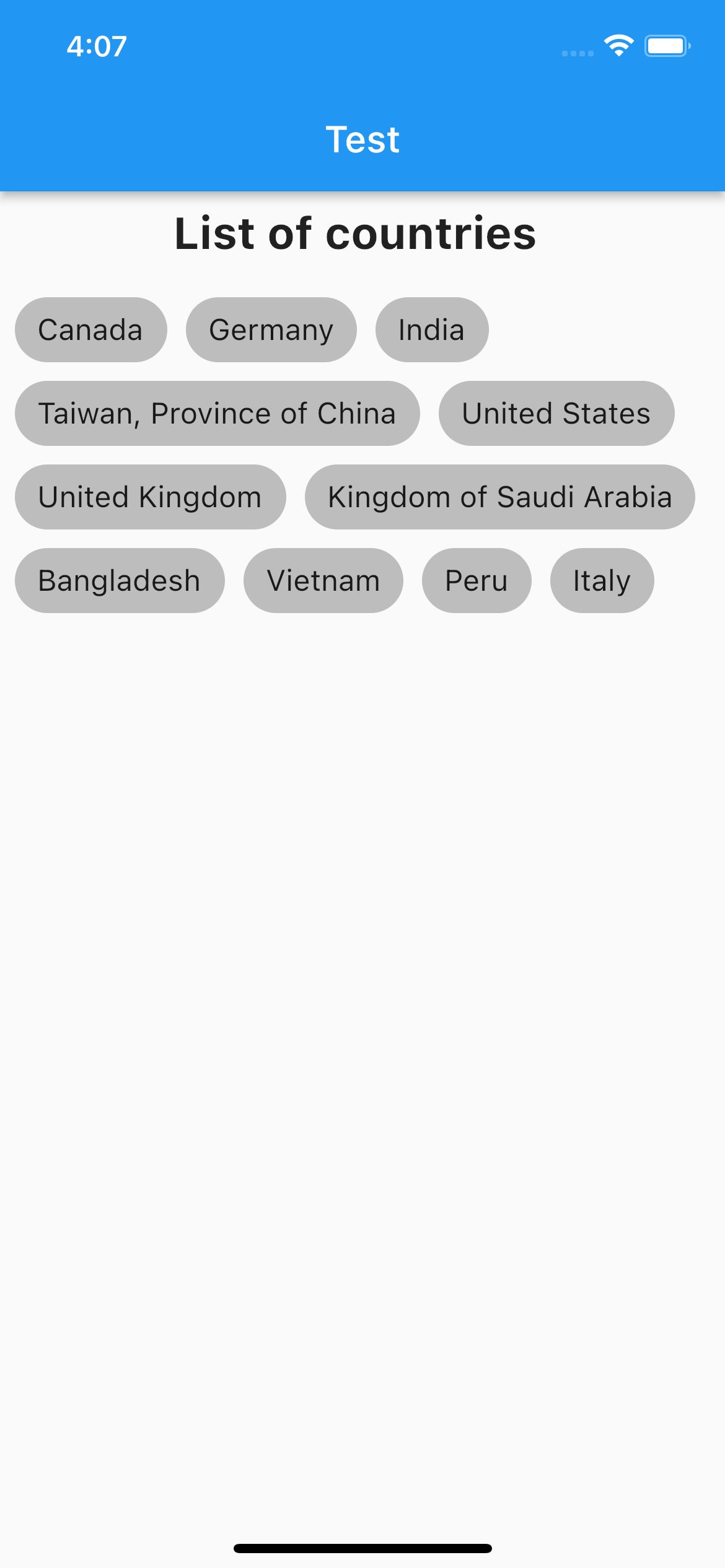Image resolution: width=725 pixels, height=1568 pixels.
Task: Select Taiwan, Province of China chip
Action: [x=217, y=413]
